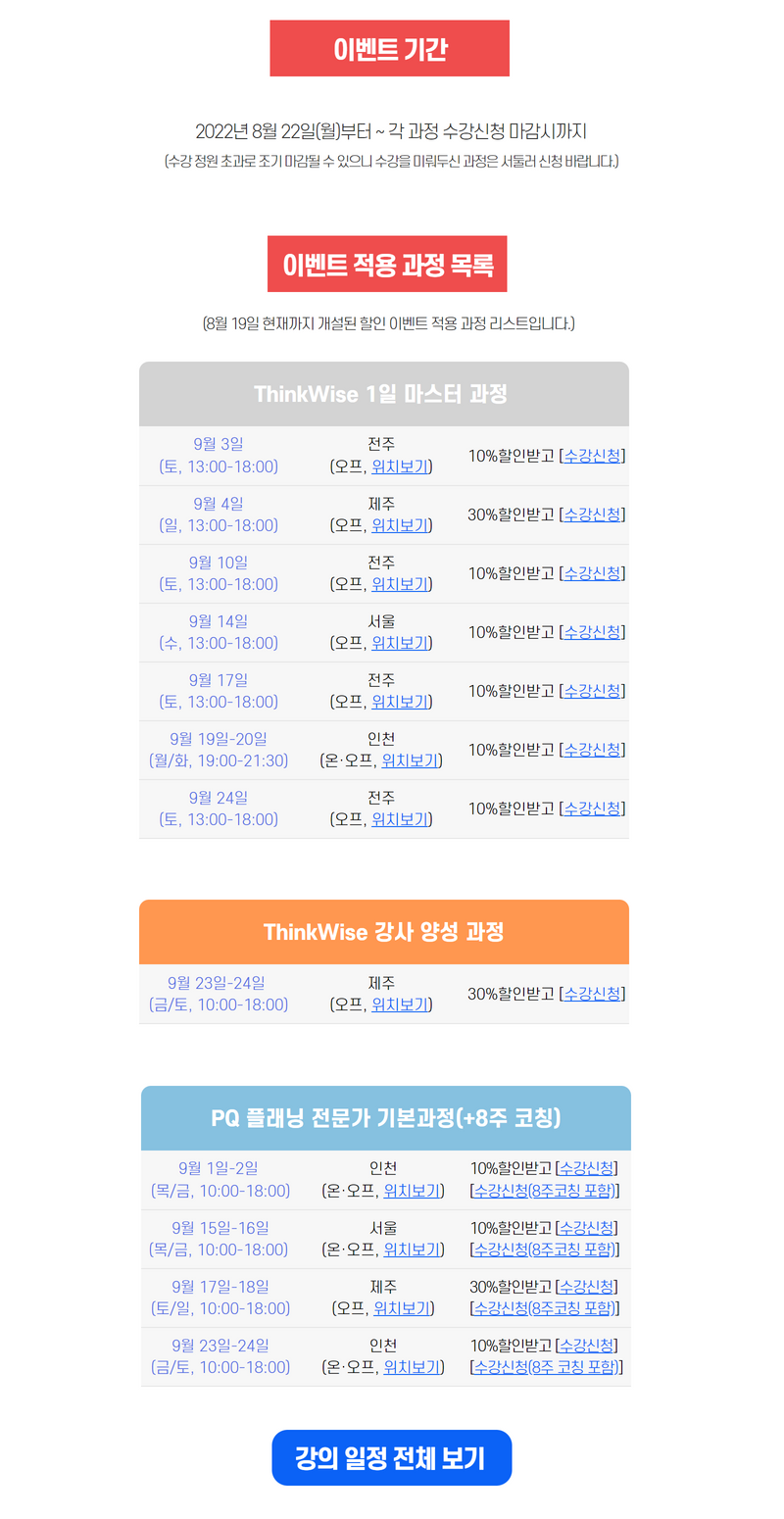View location of PQ 9월 23일-24일 인천
This screenshot has height=1519, width=784.
[412, 1367]
